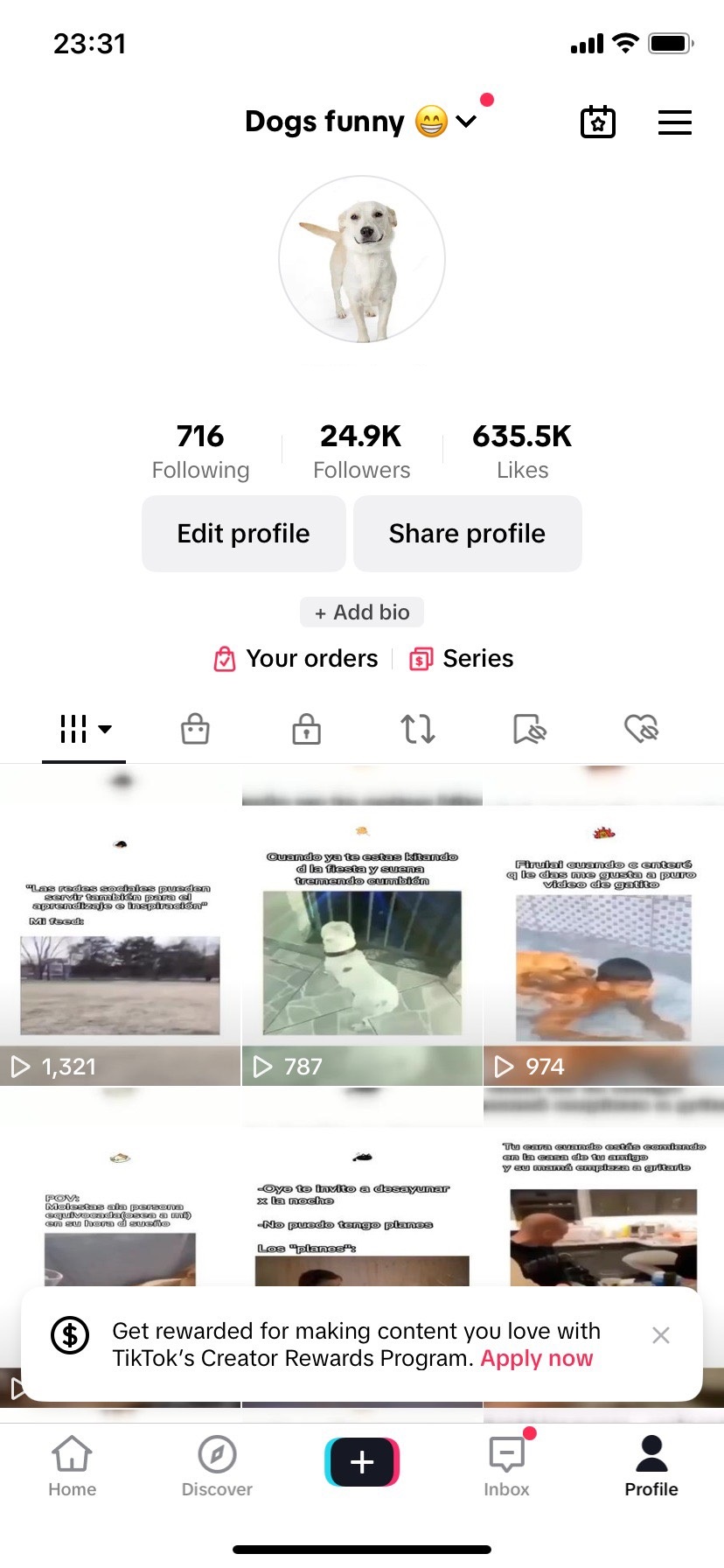Go to the Inbox tab
Screen dimensions: 724x1568
(507, 1466)
